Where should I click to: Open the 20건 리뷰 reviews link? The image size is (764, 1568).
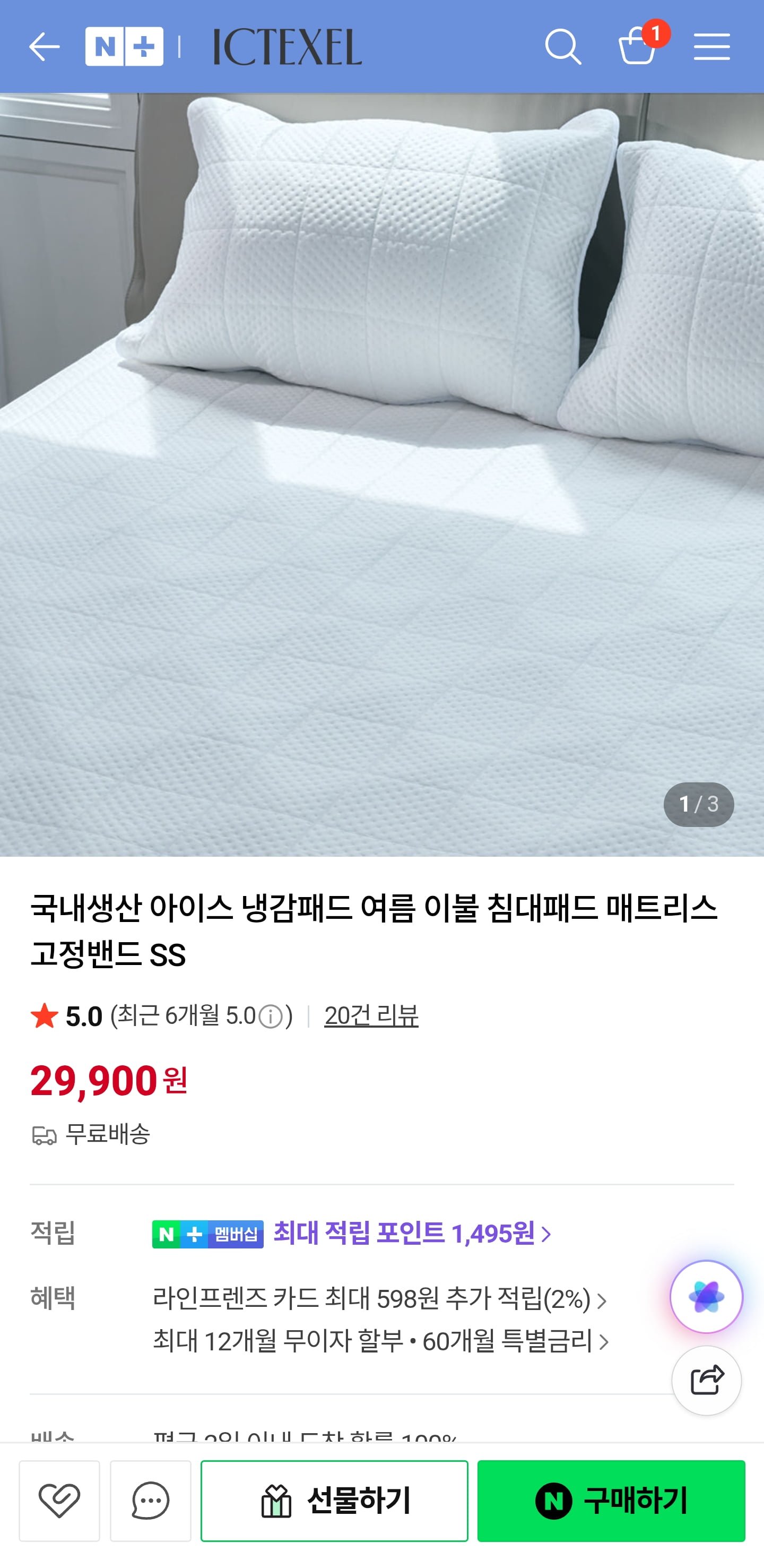tap(371, 1016)
